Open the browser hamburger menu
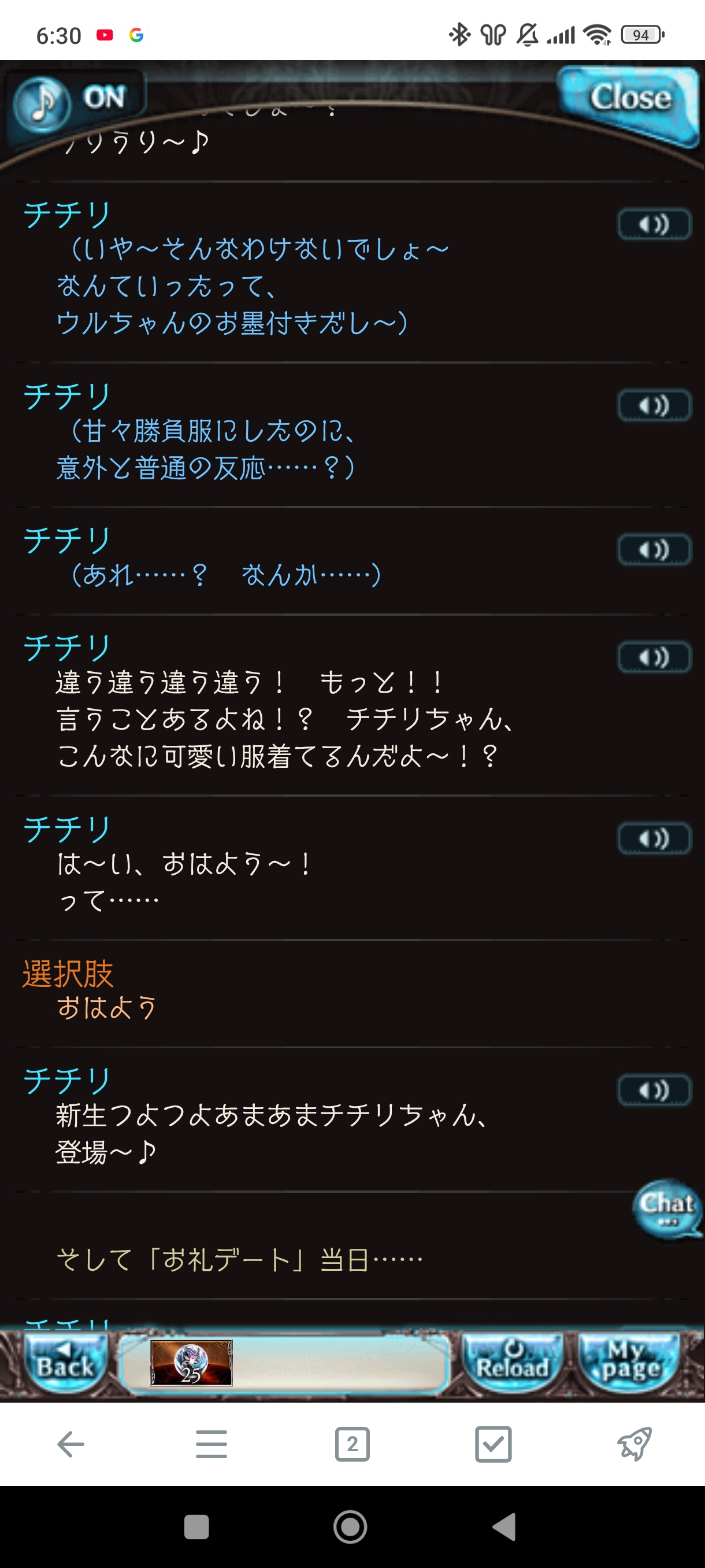This screenshot has width=705, height=1568. pyautogui.click(x=211, y=1444)
